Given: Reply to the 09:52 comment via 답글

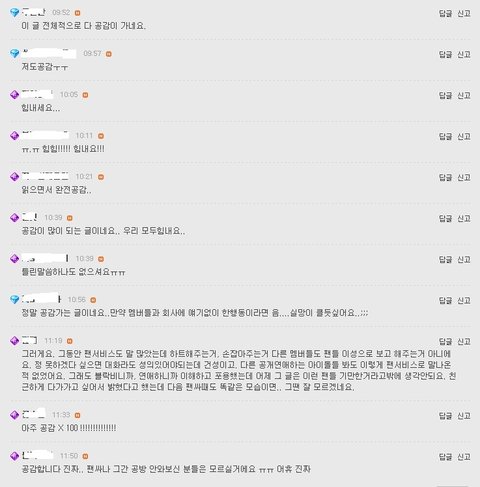Looking at the screenshot, I should pyautogui.click(x=445, y=13).
